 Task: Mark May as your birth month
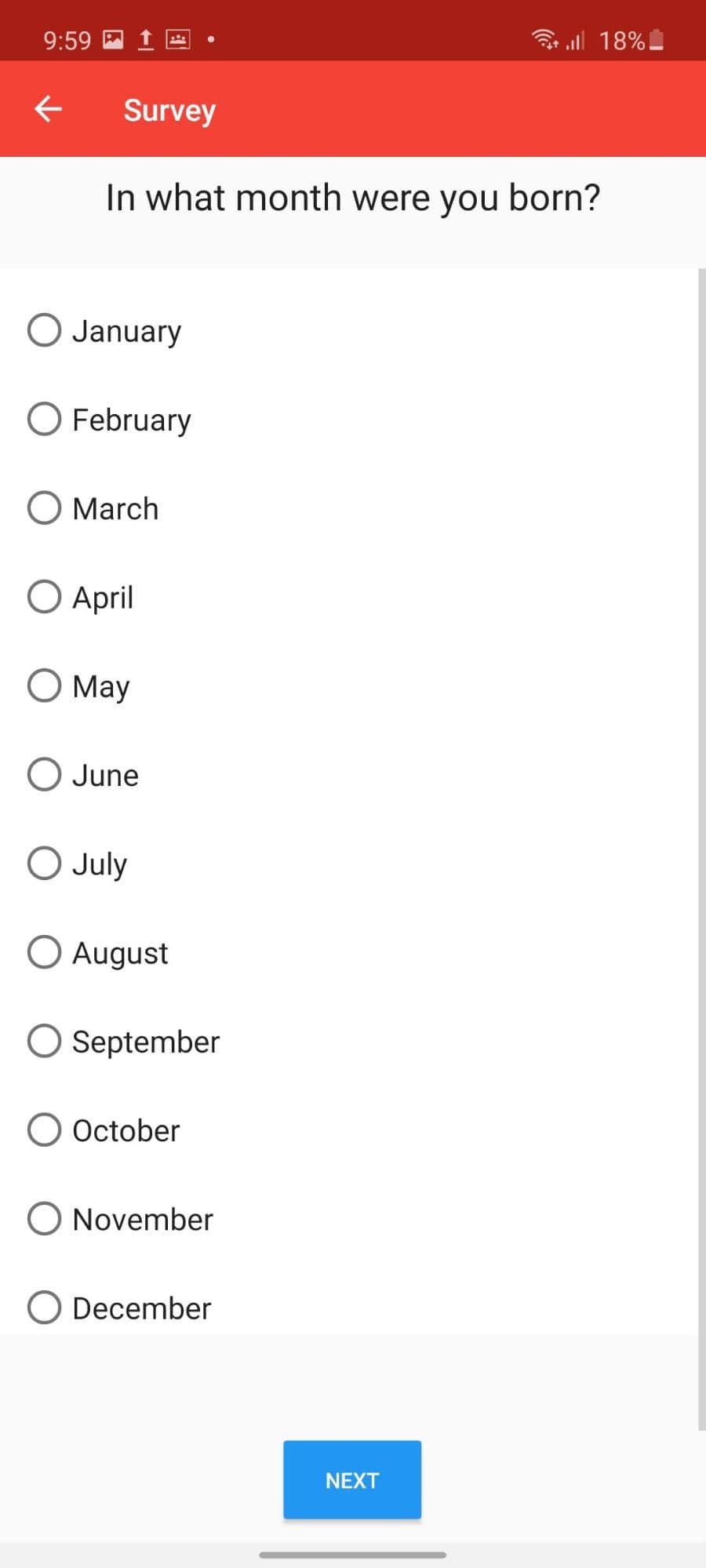[x=44, y=686]
